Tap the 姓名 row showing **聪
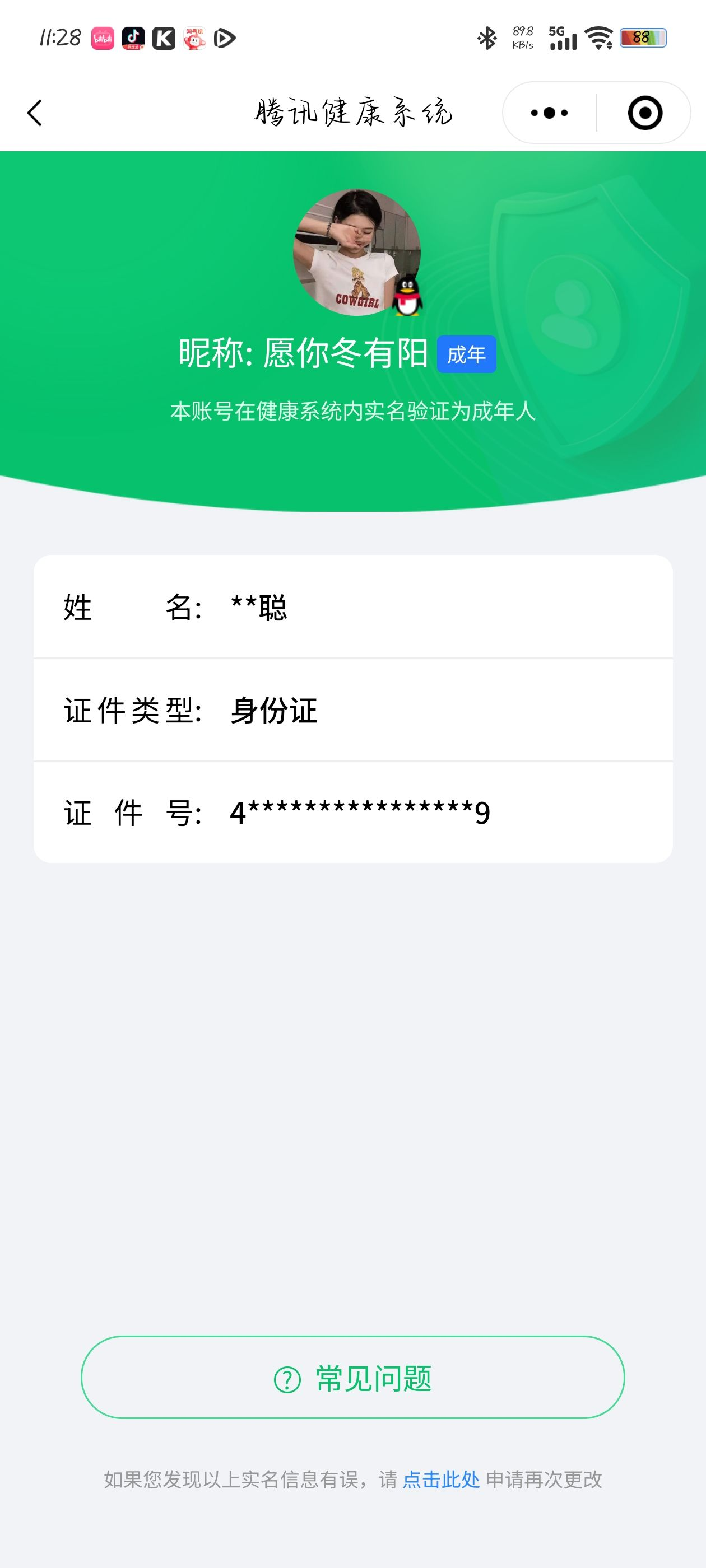 point(352,607)
